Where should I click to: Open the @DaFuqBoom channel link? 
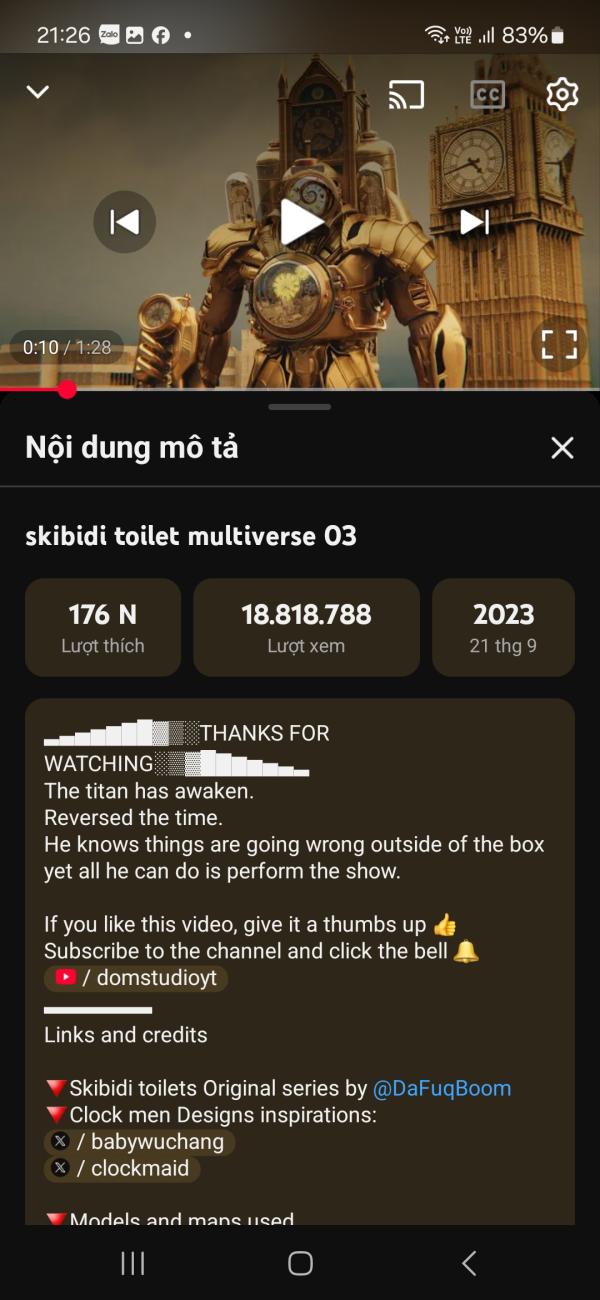[441, 1088]
